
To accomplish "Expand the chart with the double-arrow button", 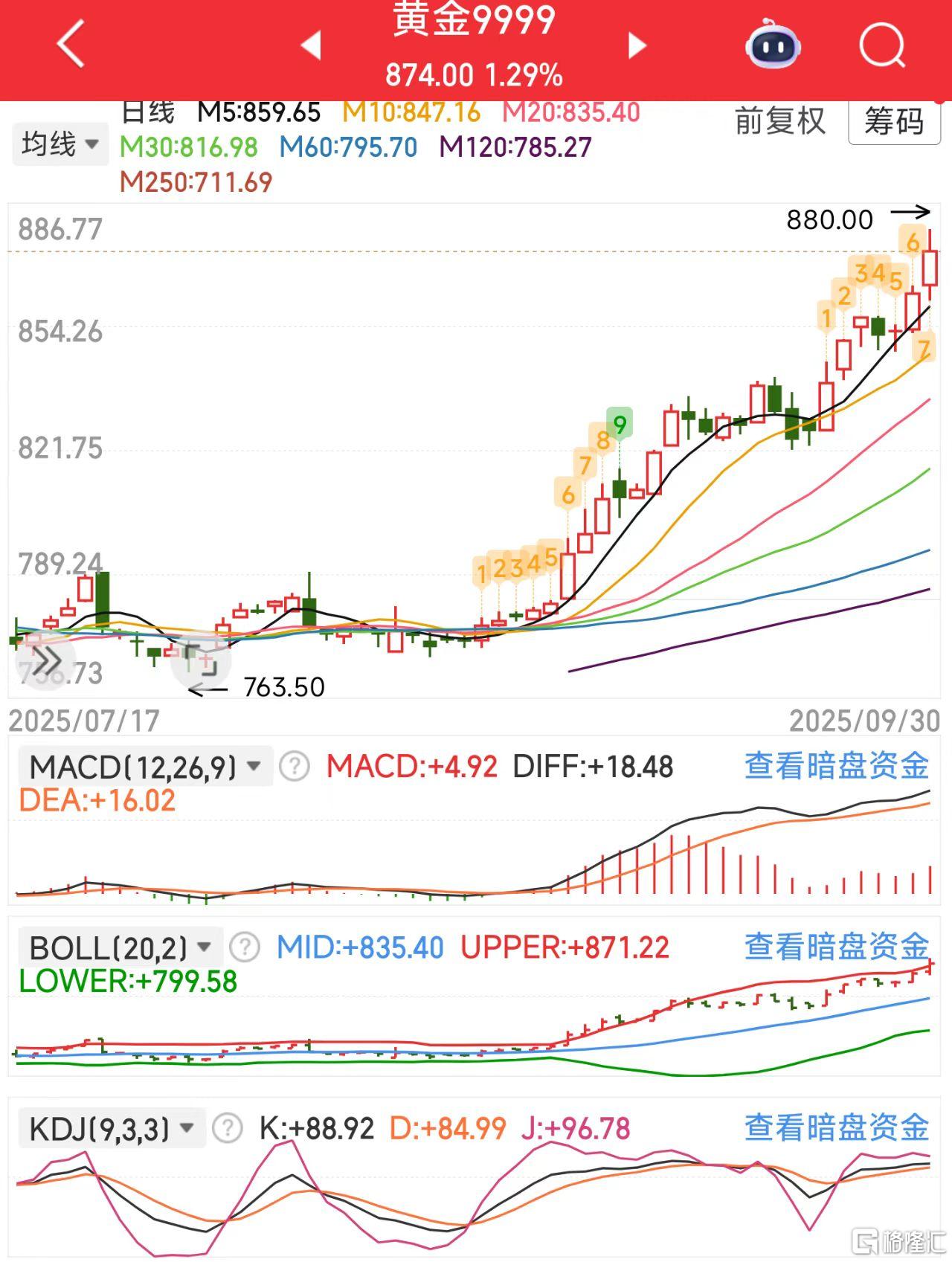I will point(46,660).
